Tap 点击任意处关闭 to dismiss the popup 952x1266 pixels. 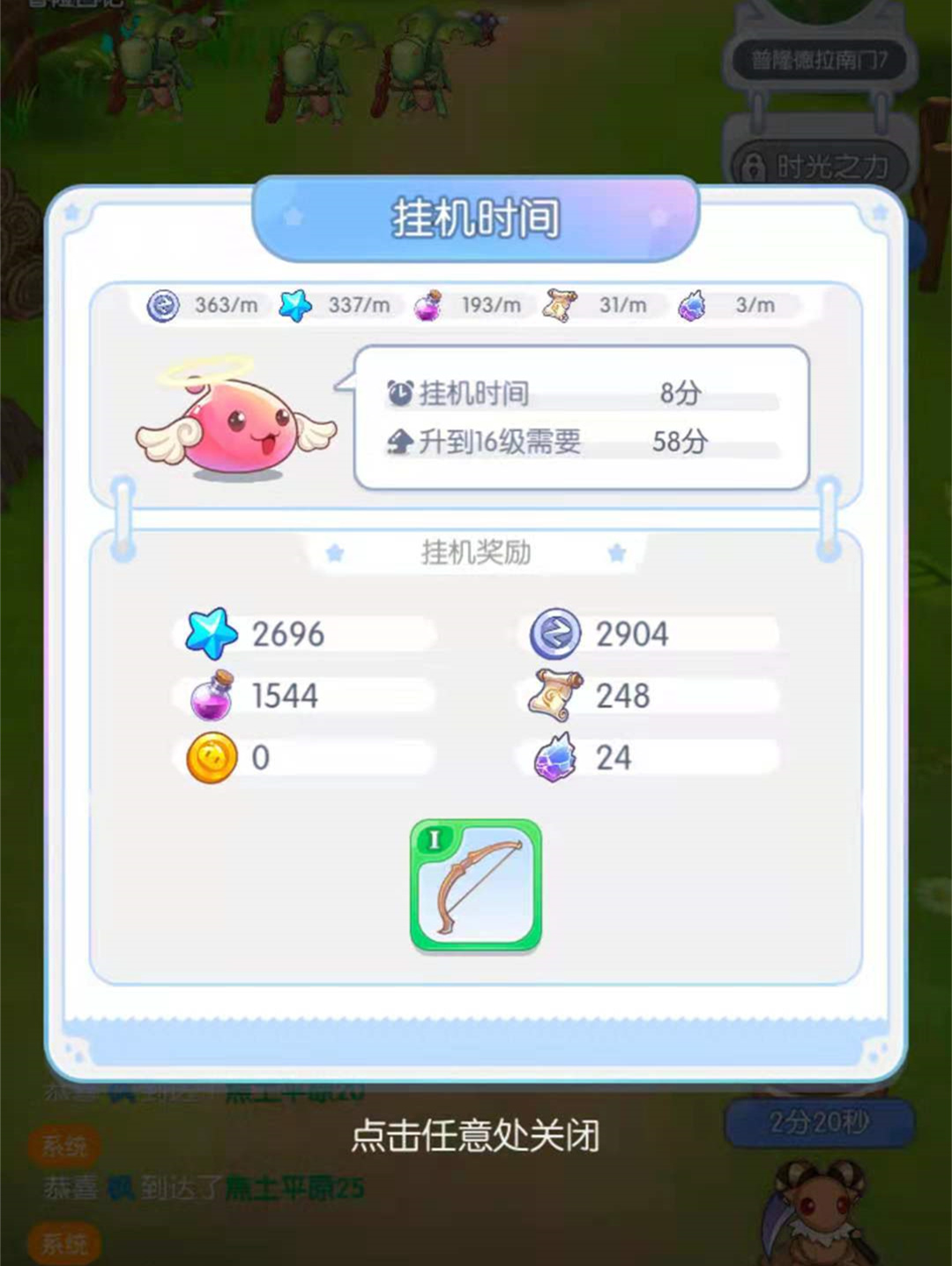click(475, 1136)
